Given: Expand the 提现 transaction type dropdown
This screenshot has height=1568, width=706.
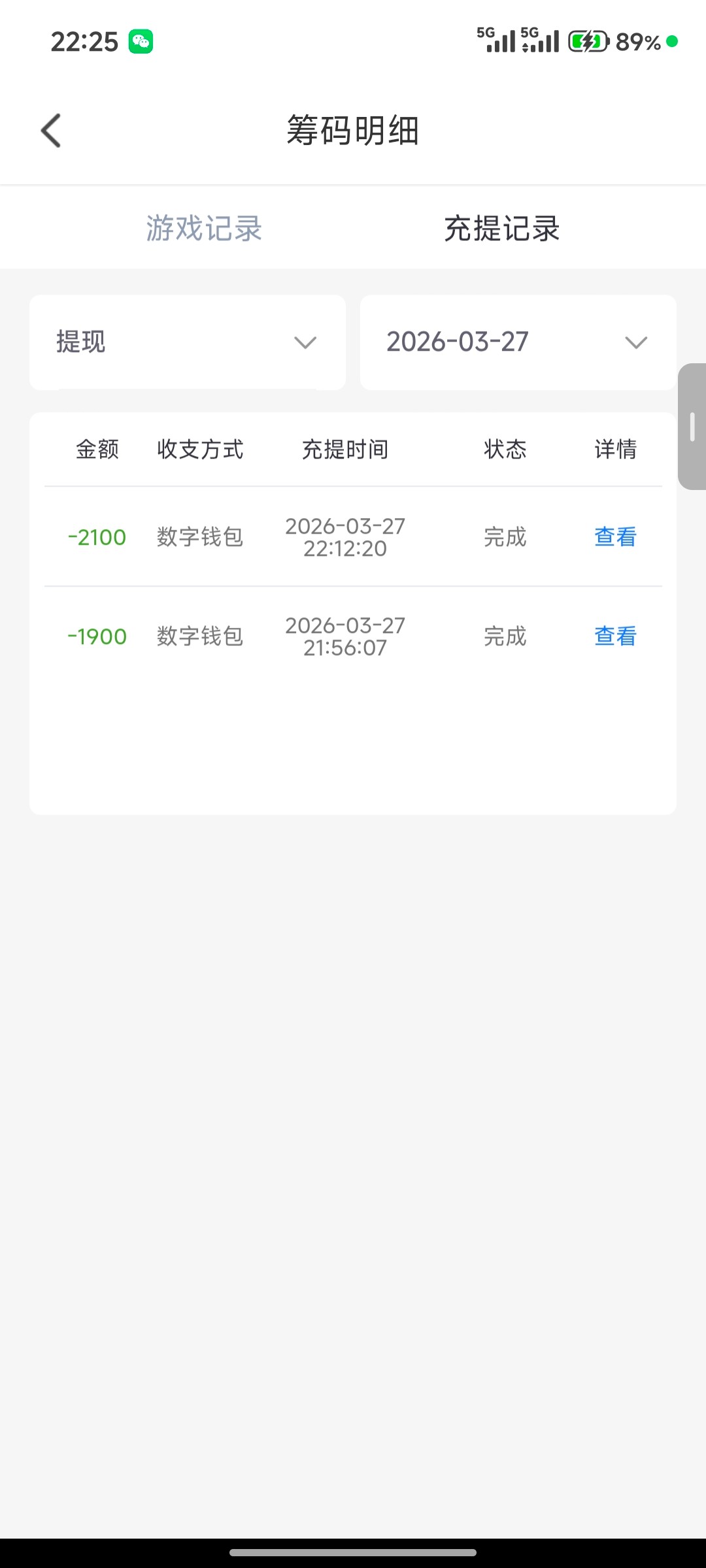Looking at the screenshot, I should (x=186, y=342).
